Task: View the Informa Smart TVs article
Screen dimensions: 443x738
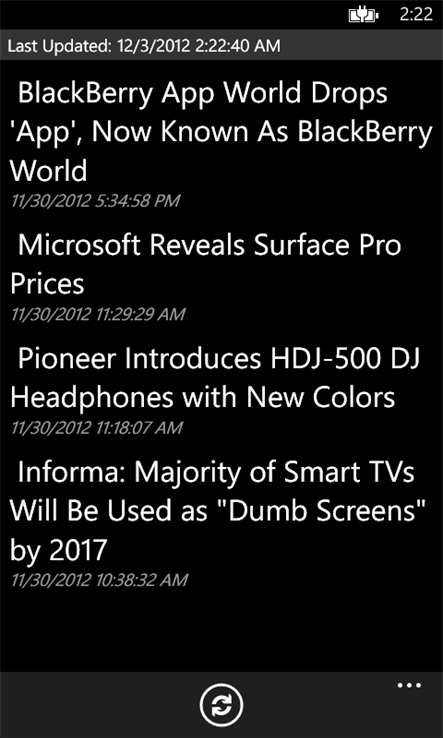Action: tap(218, 511)
